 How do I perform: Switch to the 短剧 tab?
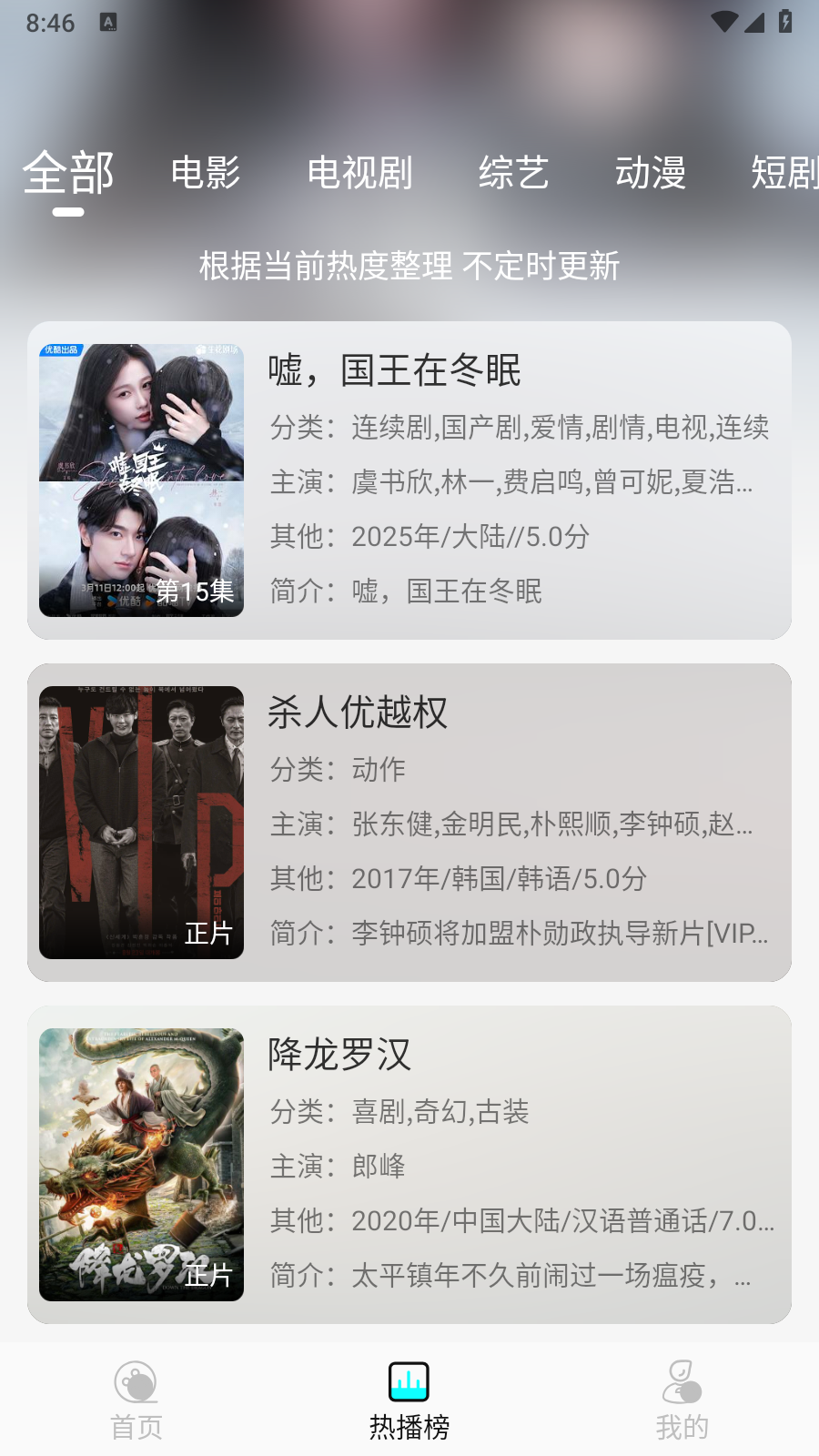tap(784, 173)
